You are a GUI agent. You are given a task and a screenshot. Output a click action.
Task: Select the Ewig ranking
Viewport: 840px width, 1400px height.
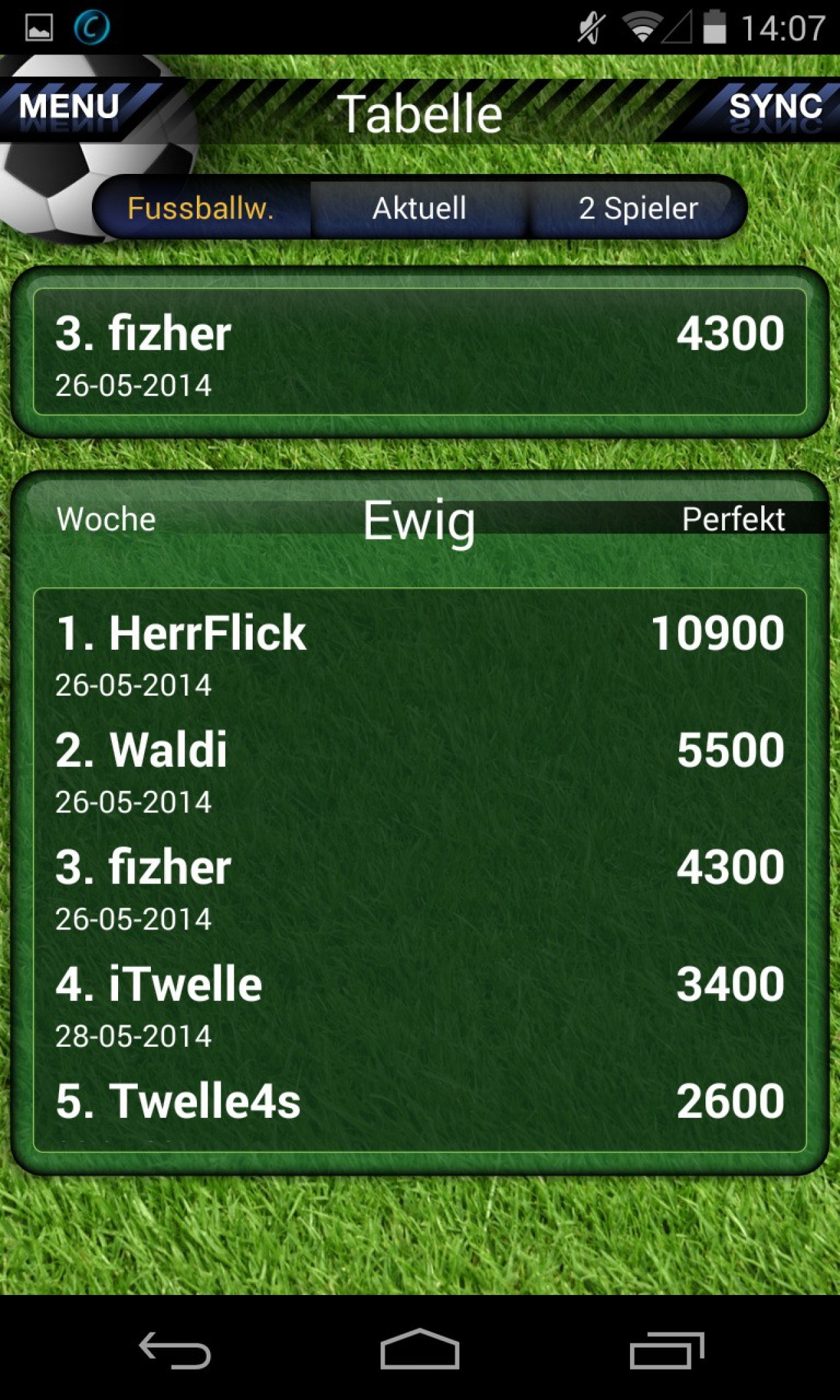(419, 520)
